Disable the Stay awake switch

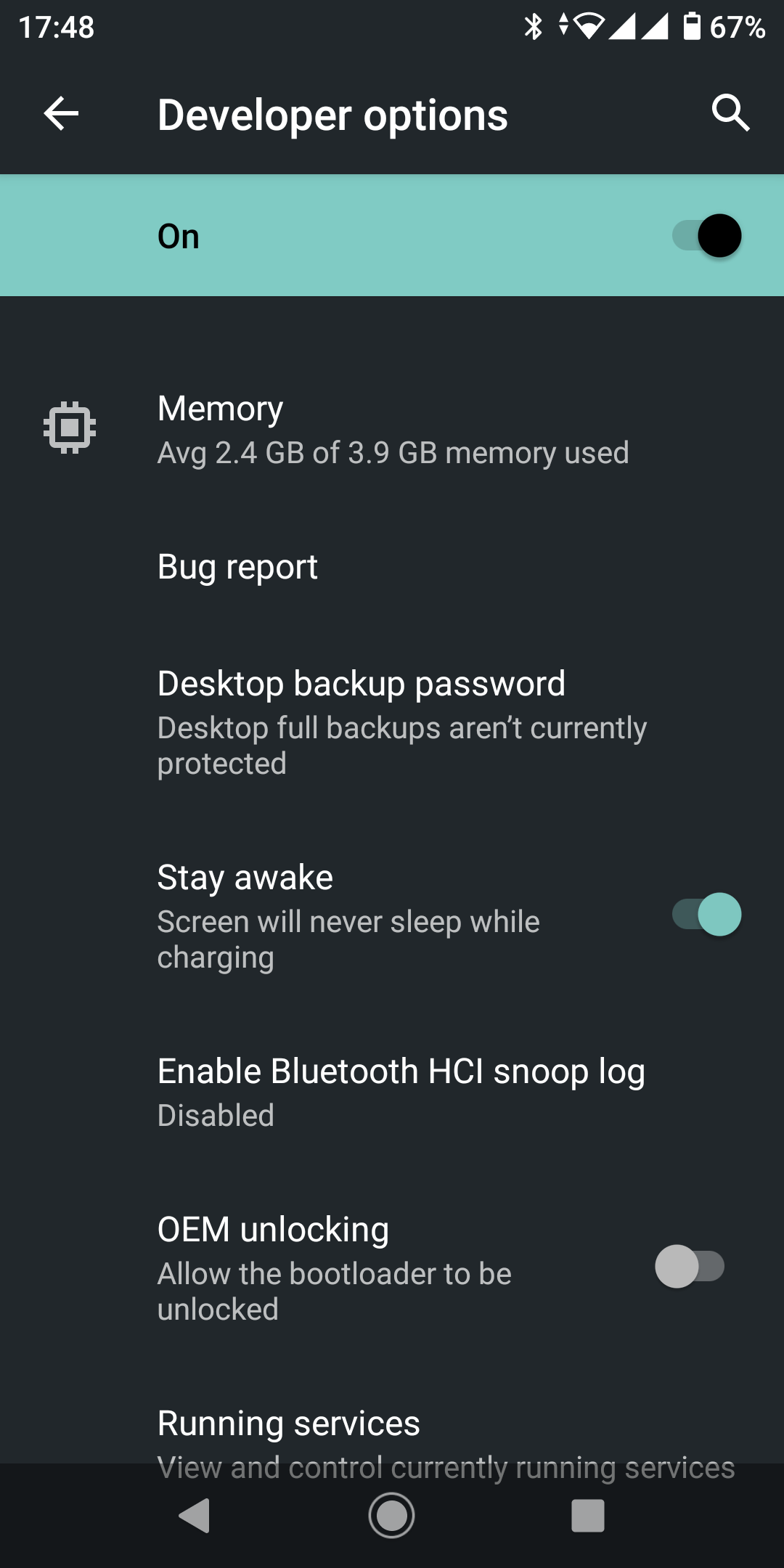point(706,915)
